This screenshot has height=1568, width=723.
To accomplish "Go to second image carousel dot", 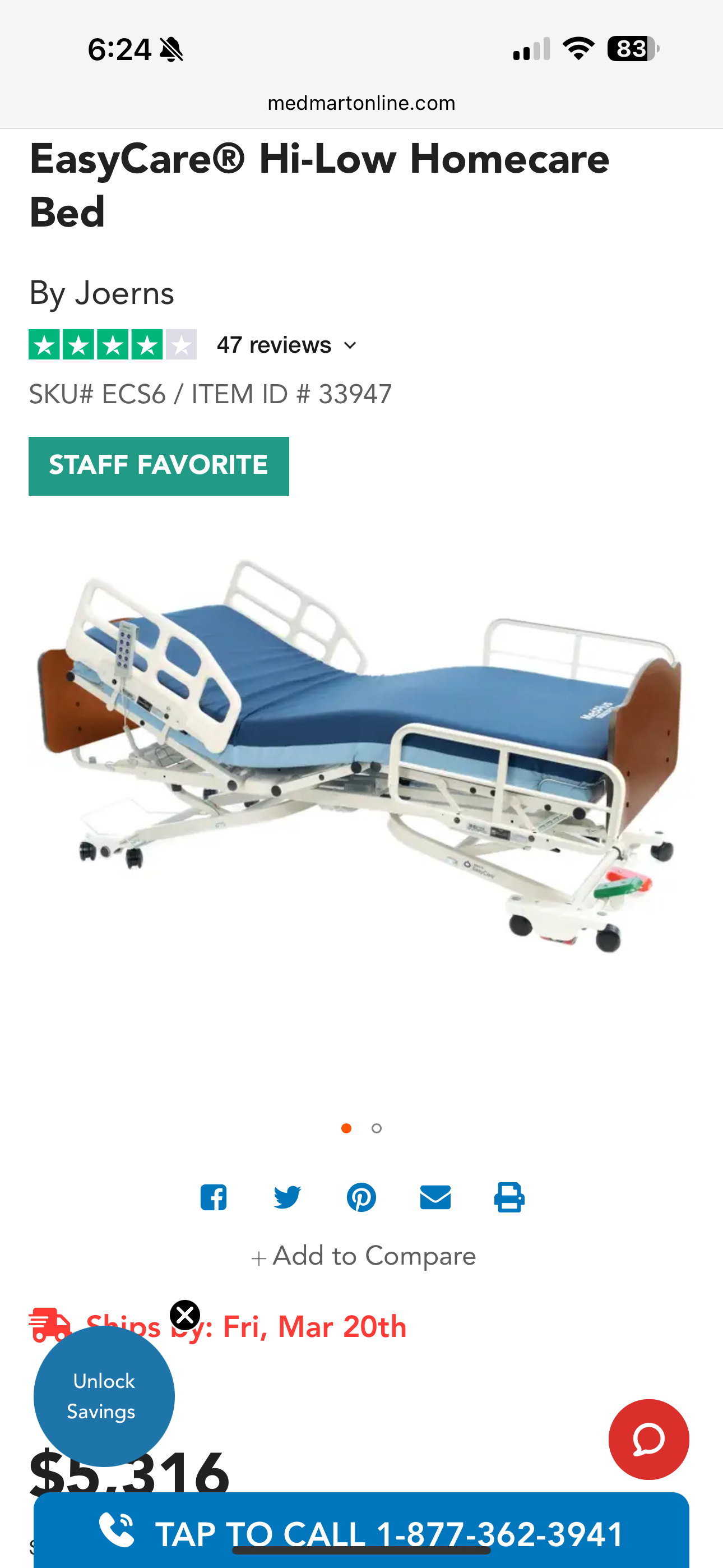I will 377,1128.
